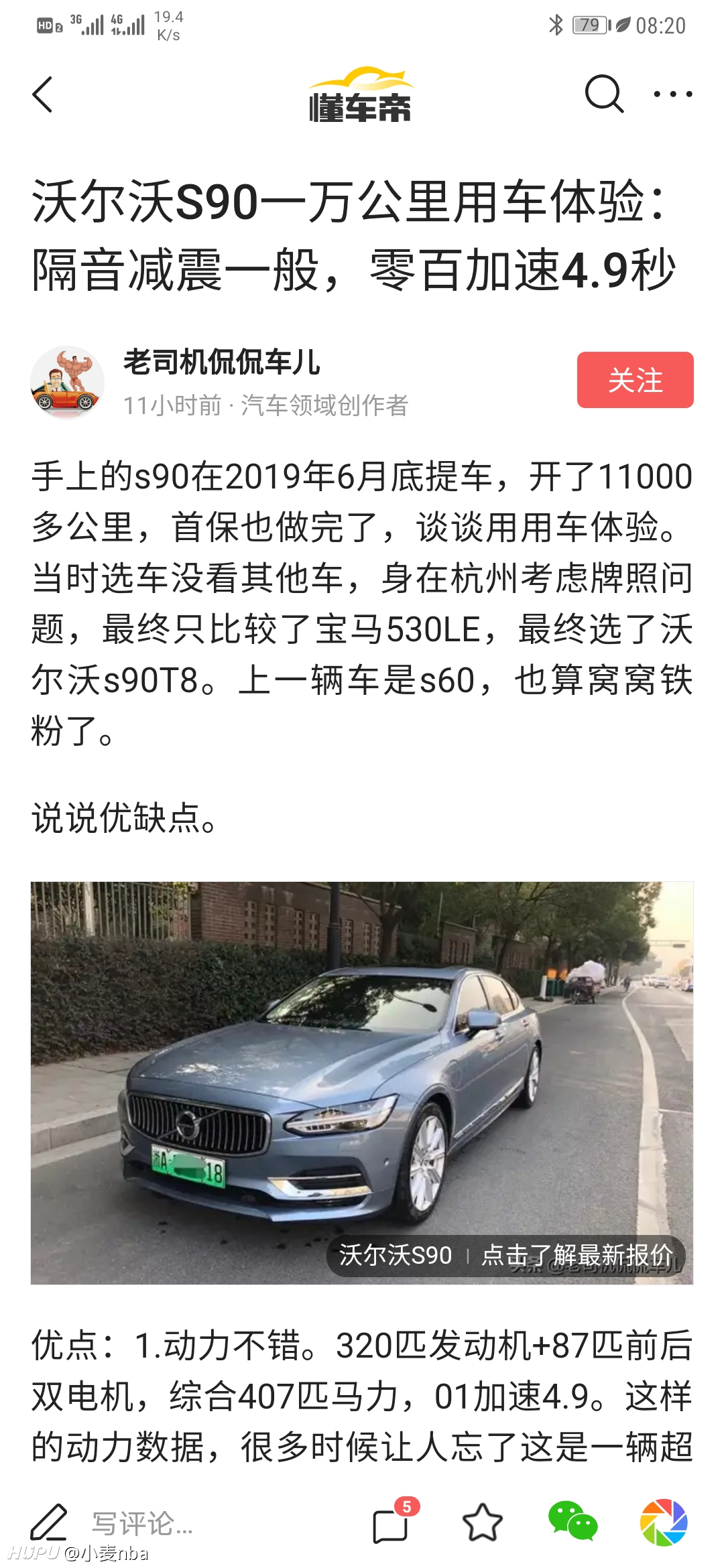Viewport: 724px width, 1568px height.
Task: Tap 沃尔沃S90 点击了解最新报价 chip
Action: (x=505, y=1254)
